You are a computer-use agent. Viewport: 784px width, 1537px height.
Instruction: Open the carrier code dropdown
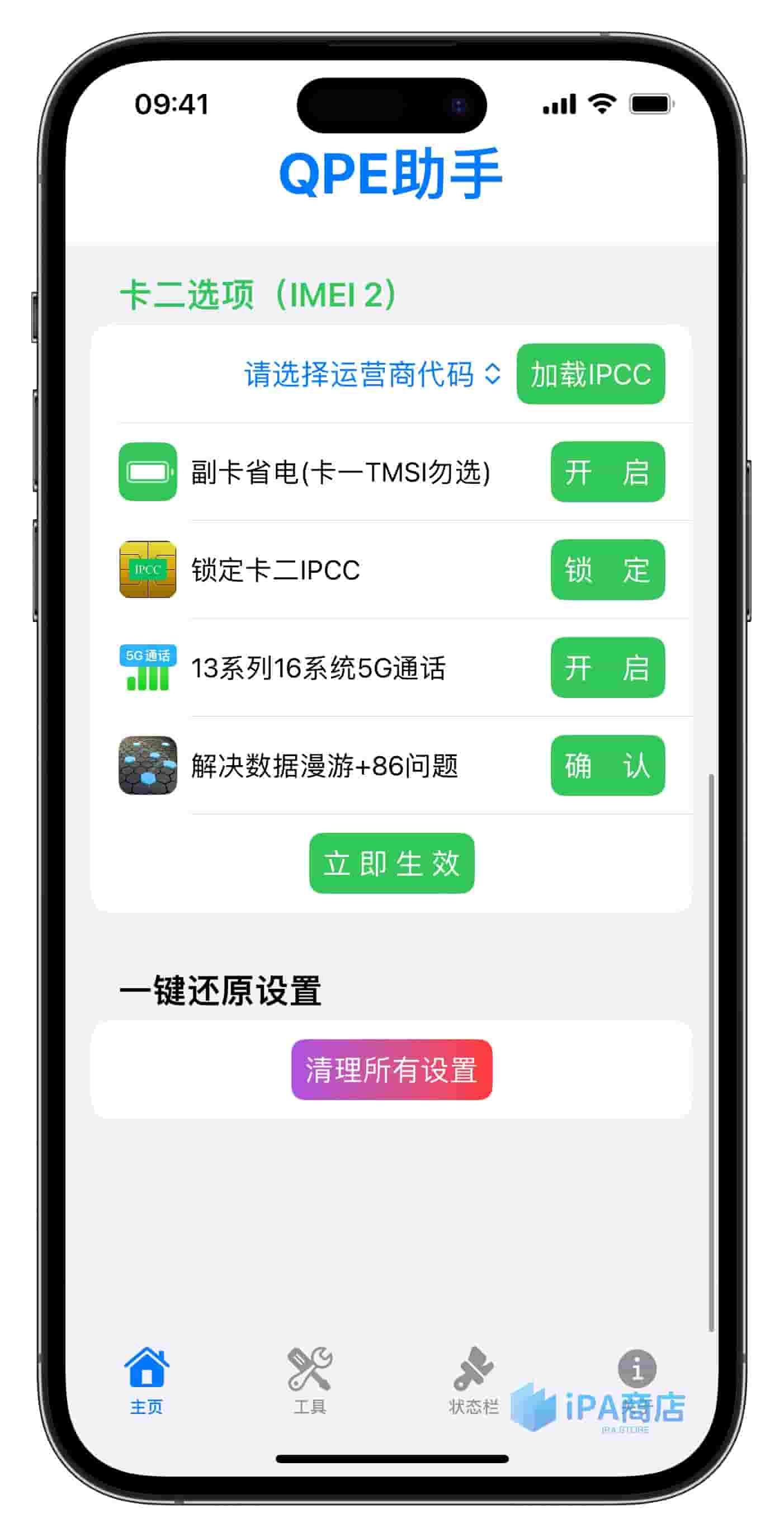(x=372, y=375)
